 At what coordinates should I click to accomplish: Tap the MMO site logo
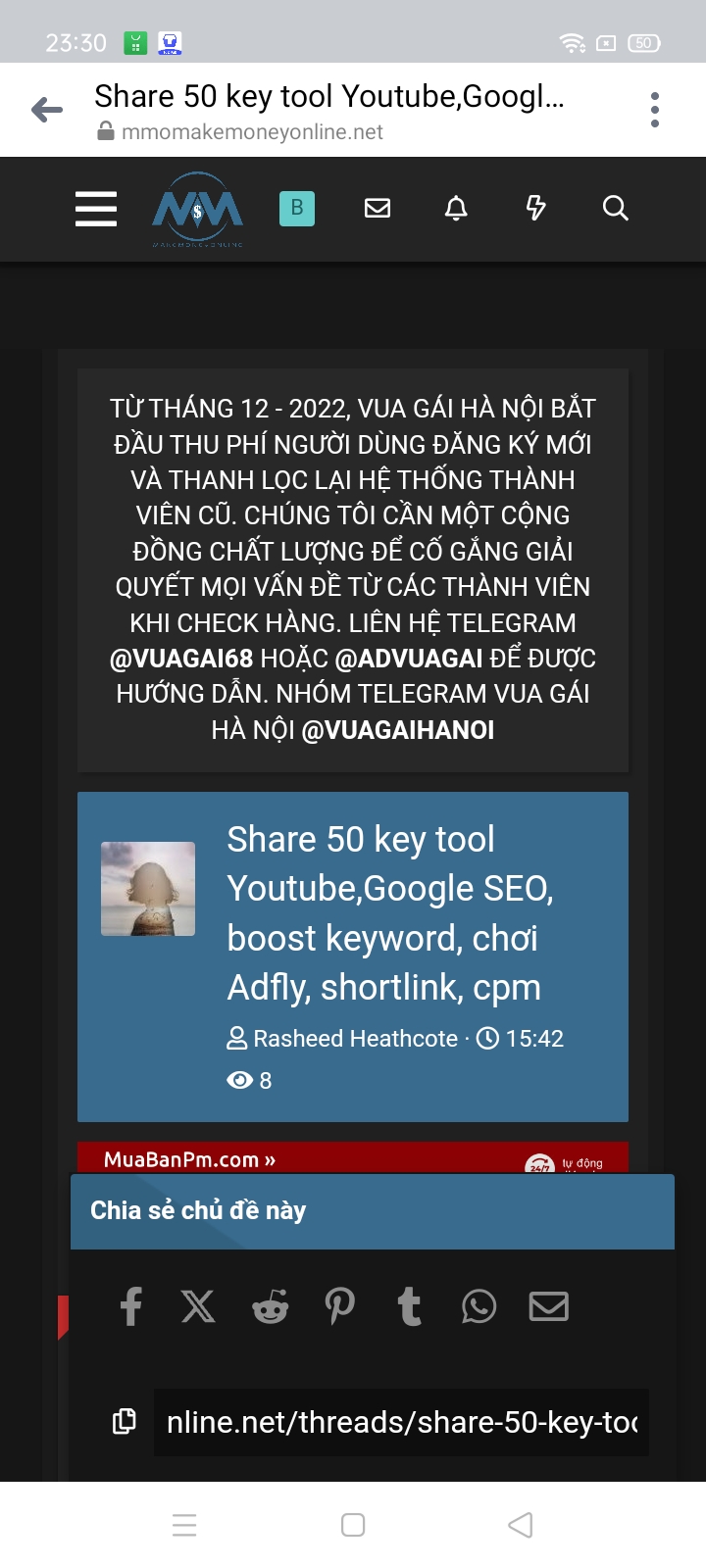point(197,209)
